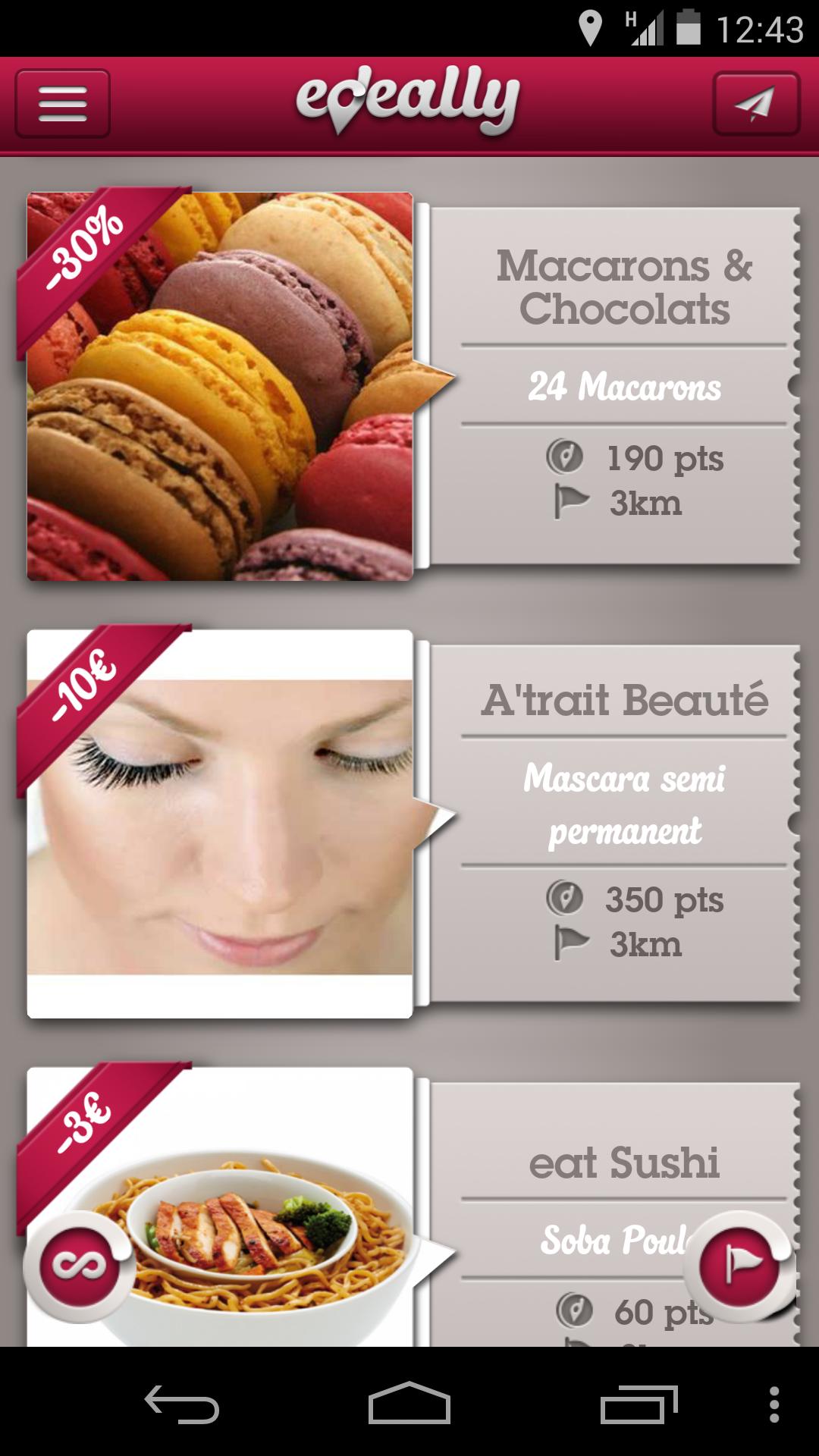Tap the round infinity floating button
This screenshot has width=819, height=1456.
(79, 1266)
